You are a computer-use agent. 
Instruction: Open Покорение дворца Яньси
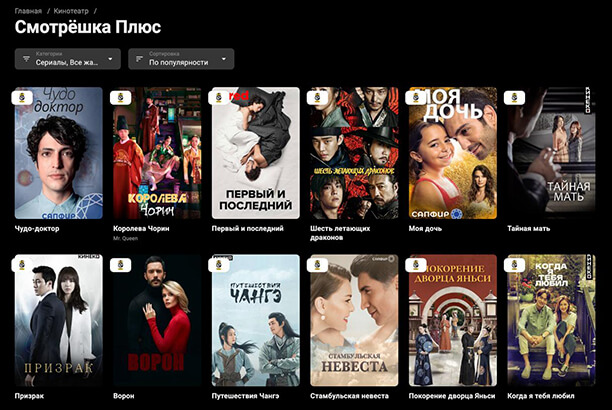(452, 320)
